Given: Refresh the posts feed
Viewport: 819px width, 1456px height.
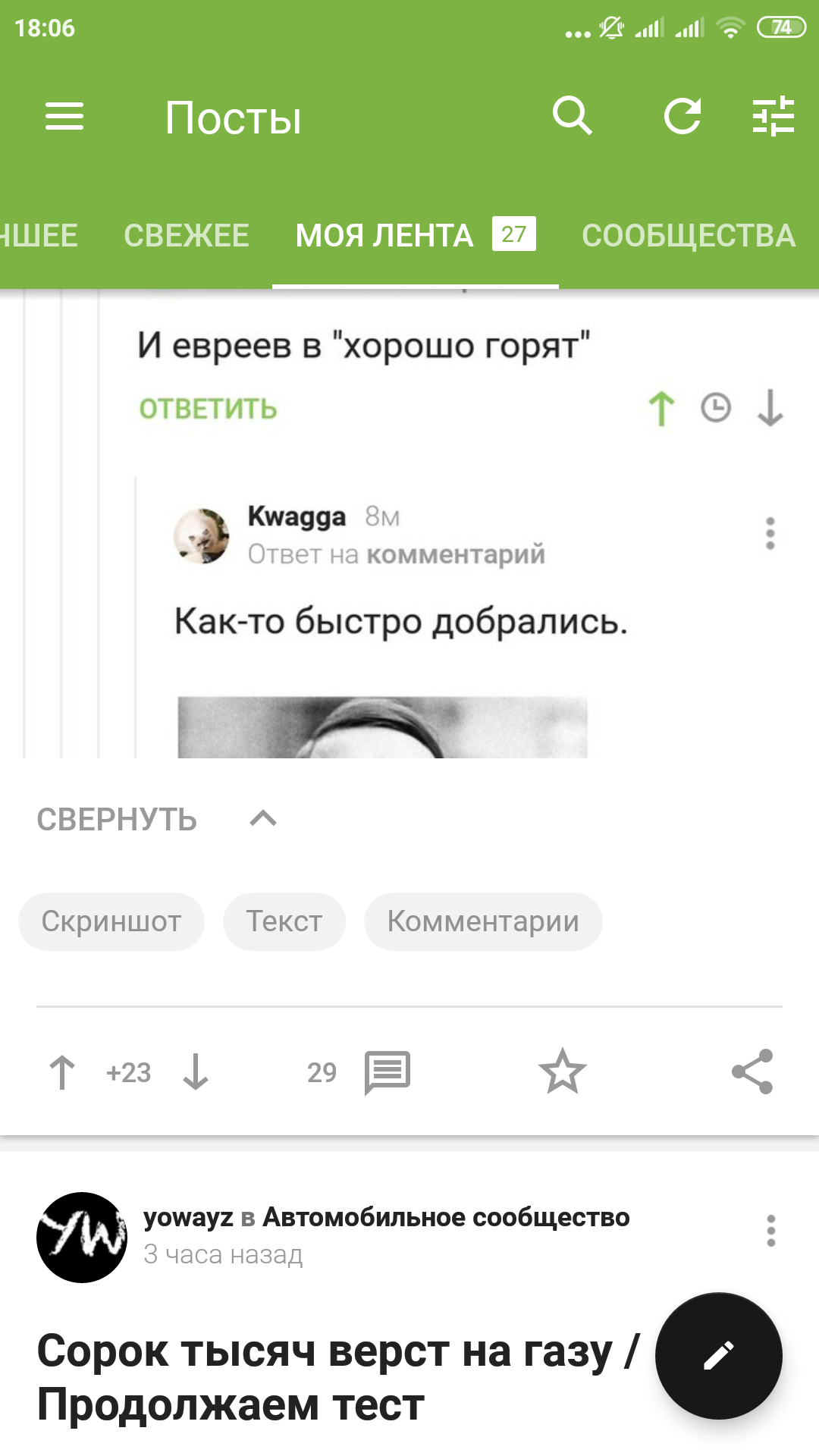Looking at the screenshot, I should click(x=682, y=116).
